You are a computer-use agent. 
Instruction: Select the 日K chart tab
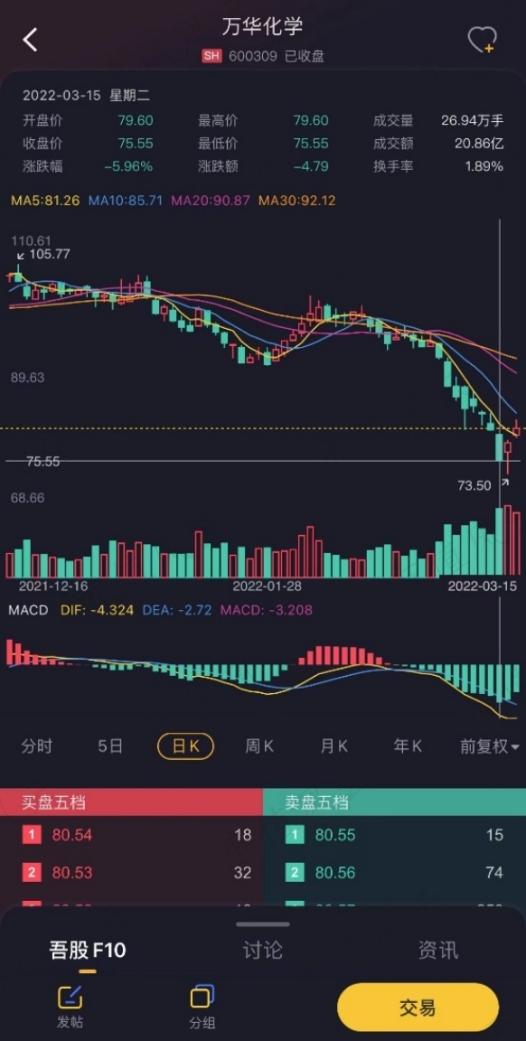(185, 746)
